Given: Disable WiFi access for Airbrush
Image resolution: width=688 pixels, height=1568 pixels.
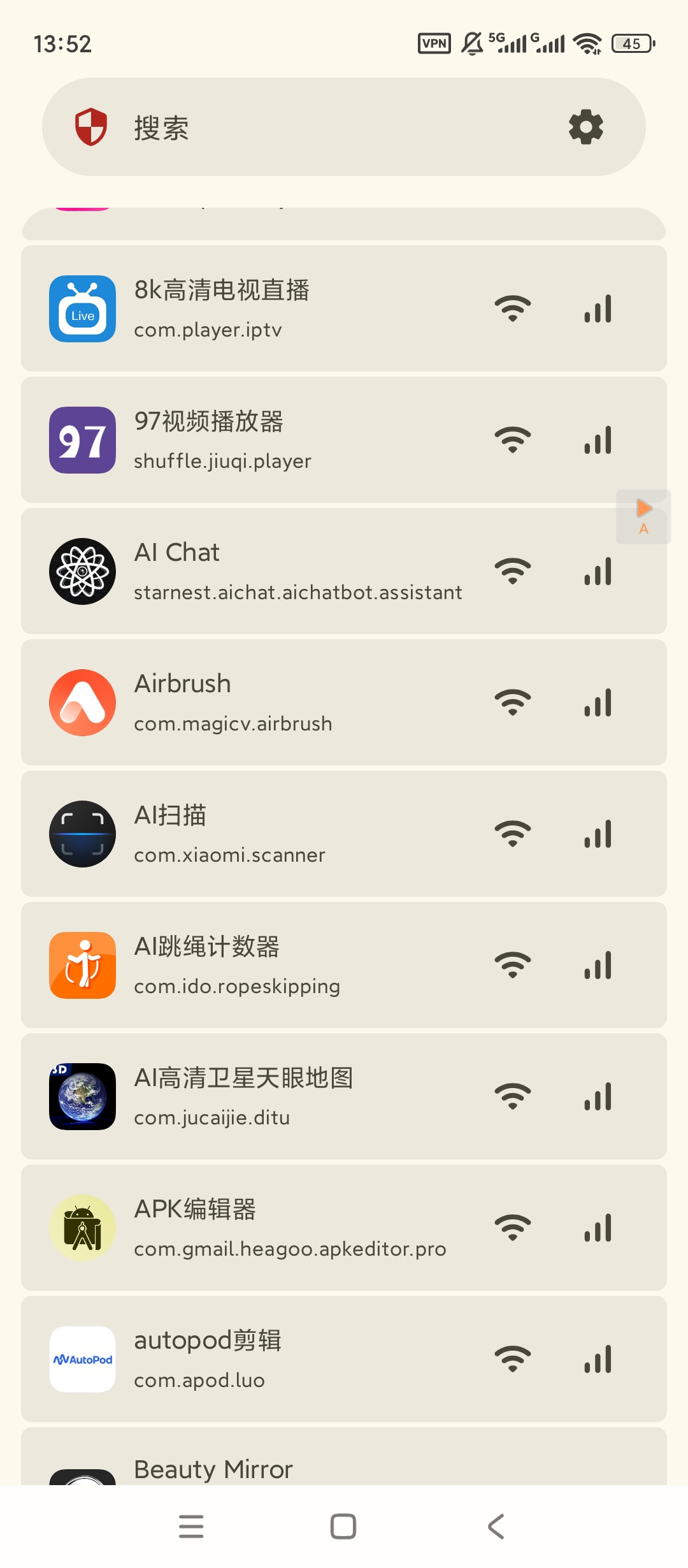Looking at the screenshot, I should (x=513, y=702).
